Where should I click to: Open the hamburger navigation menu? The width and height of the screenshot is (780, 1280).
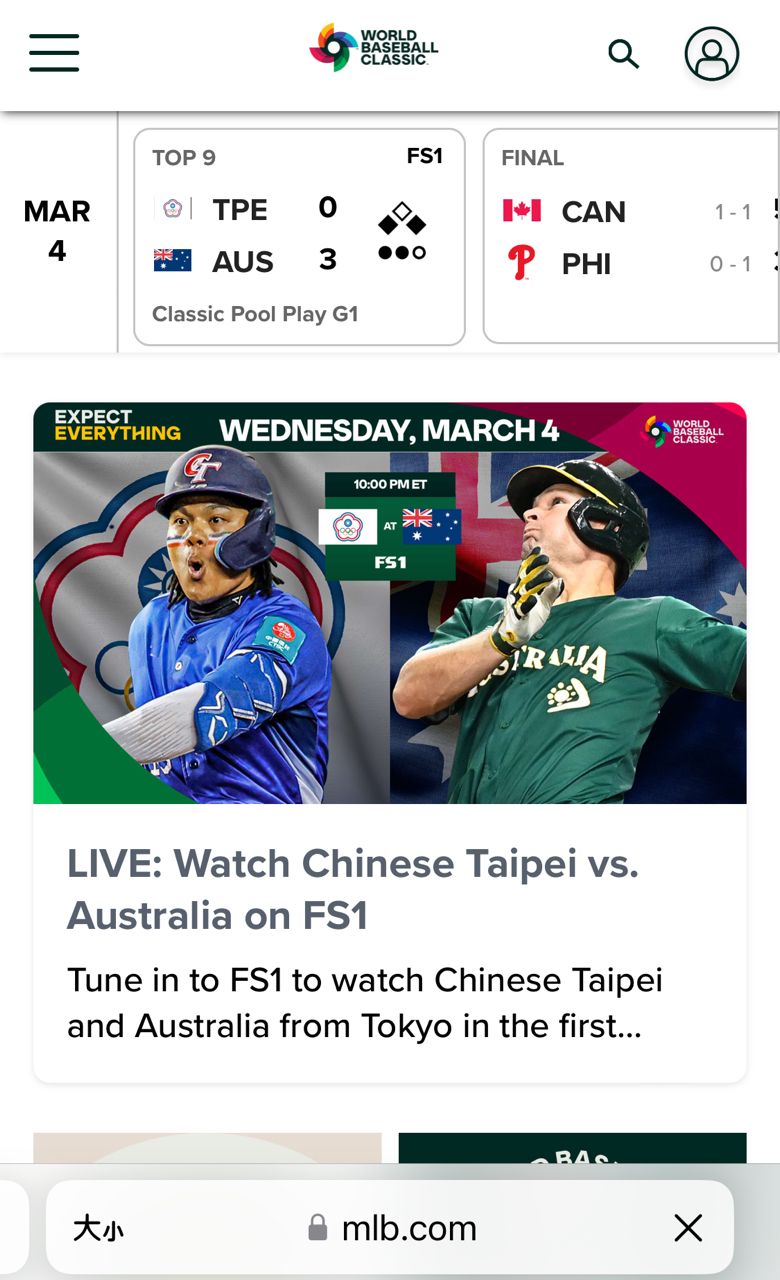(x=54, y=52)
